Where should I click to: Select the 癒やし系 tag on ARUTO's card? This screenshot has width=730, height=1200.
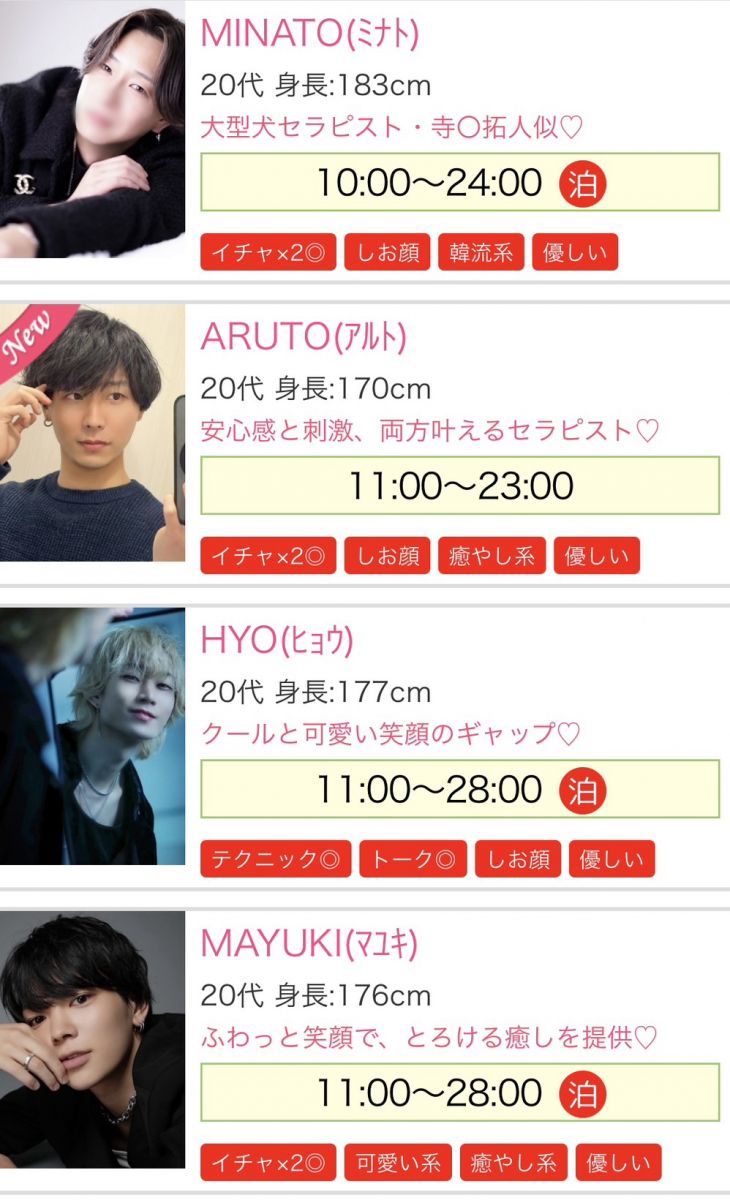[x=491, y=556]
